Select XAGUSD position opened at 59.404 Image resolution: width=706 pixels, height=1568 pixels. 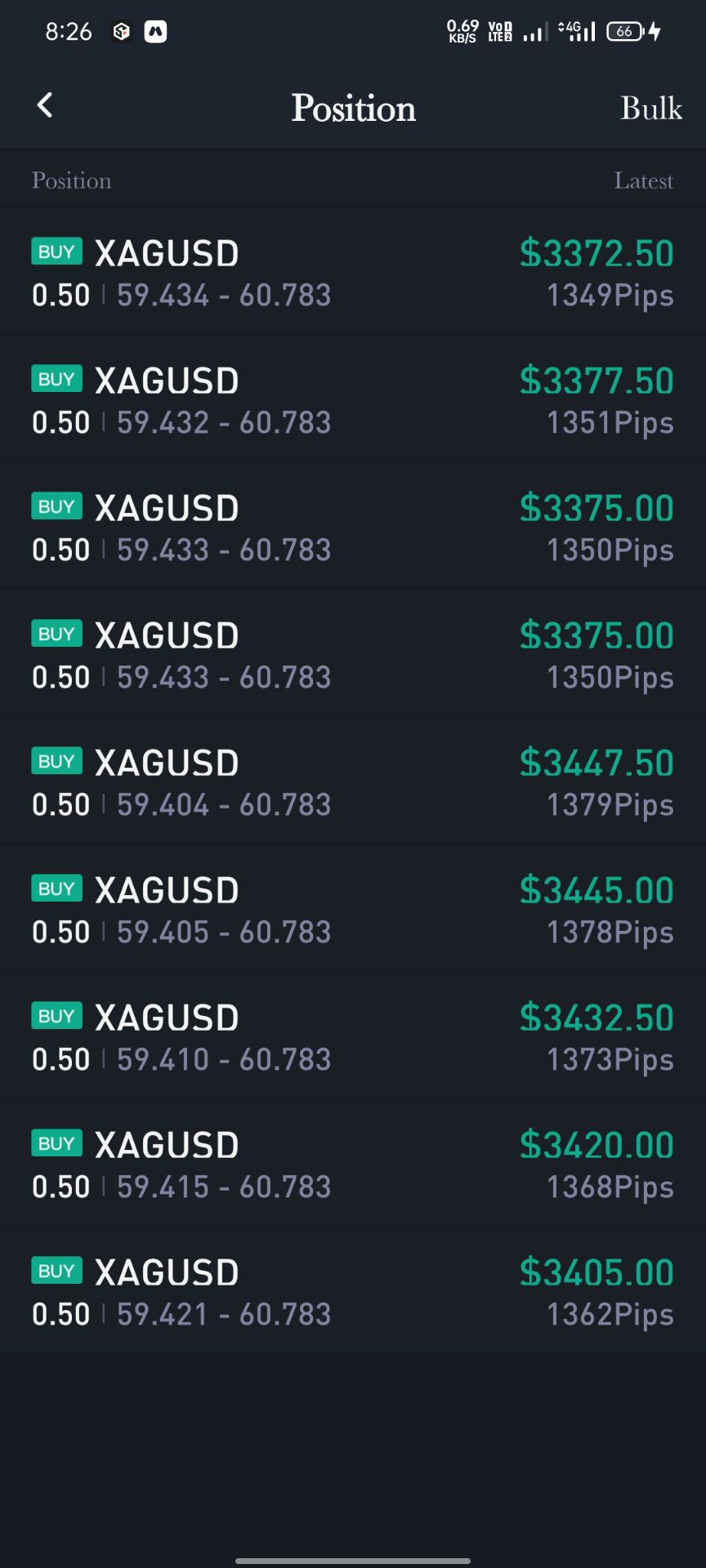coord(353,782)
